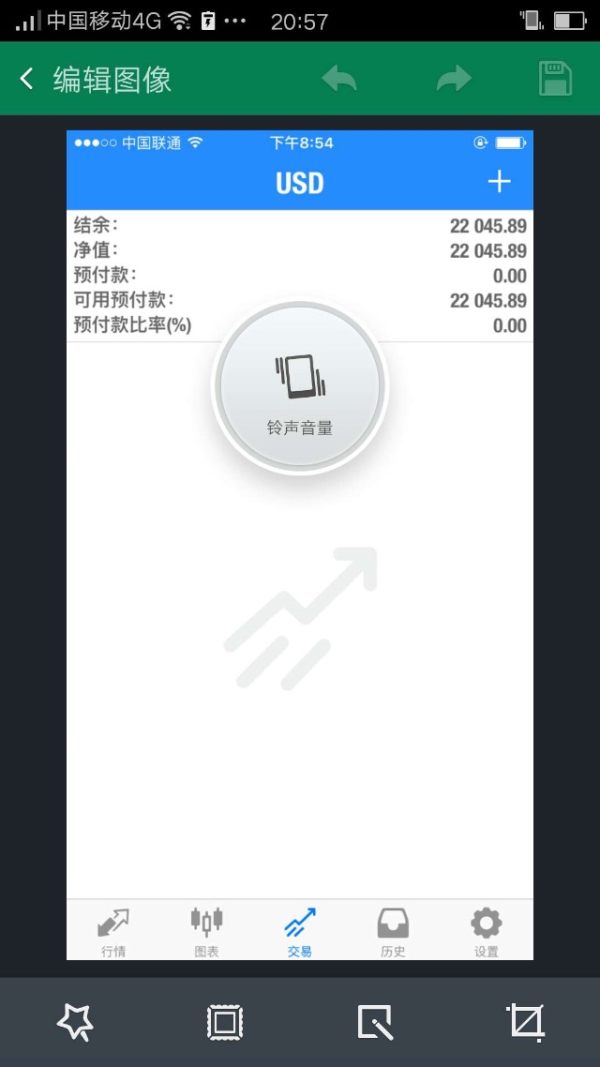The height and width of the screenshot is (1067, 600).
Task: Open the frame border tool
Action: [225, 1022]
